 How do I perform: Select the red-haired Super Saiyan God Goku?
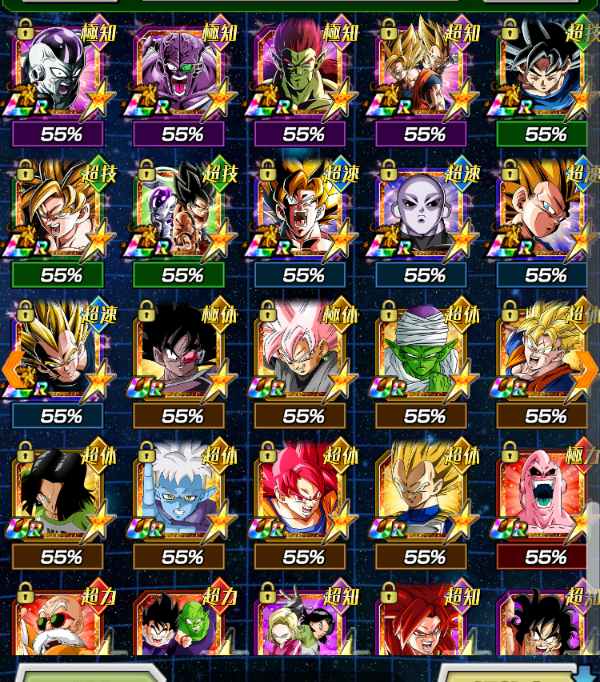point(303,497)
